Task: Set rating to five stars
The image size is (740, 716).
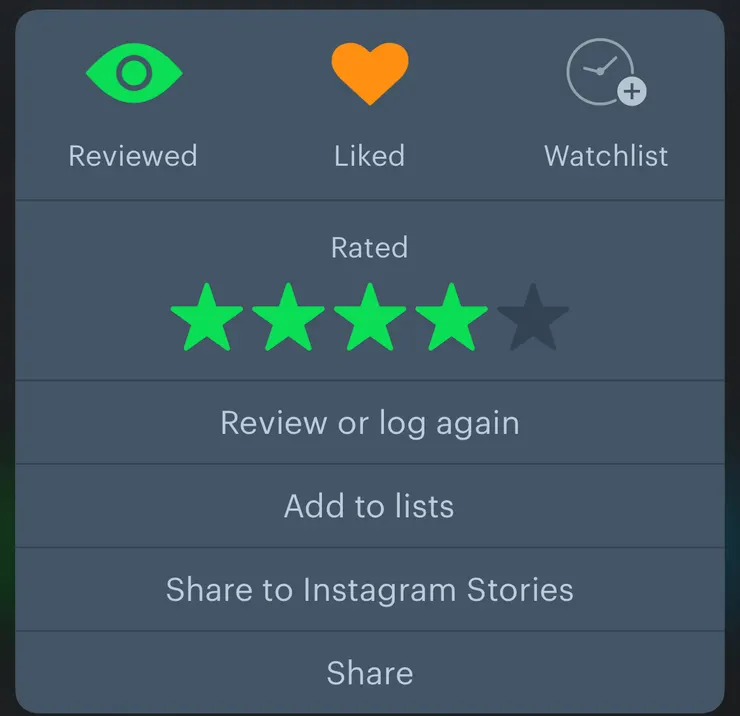Action: coord(532,318)
